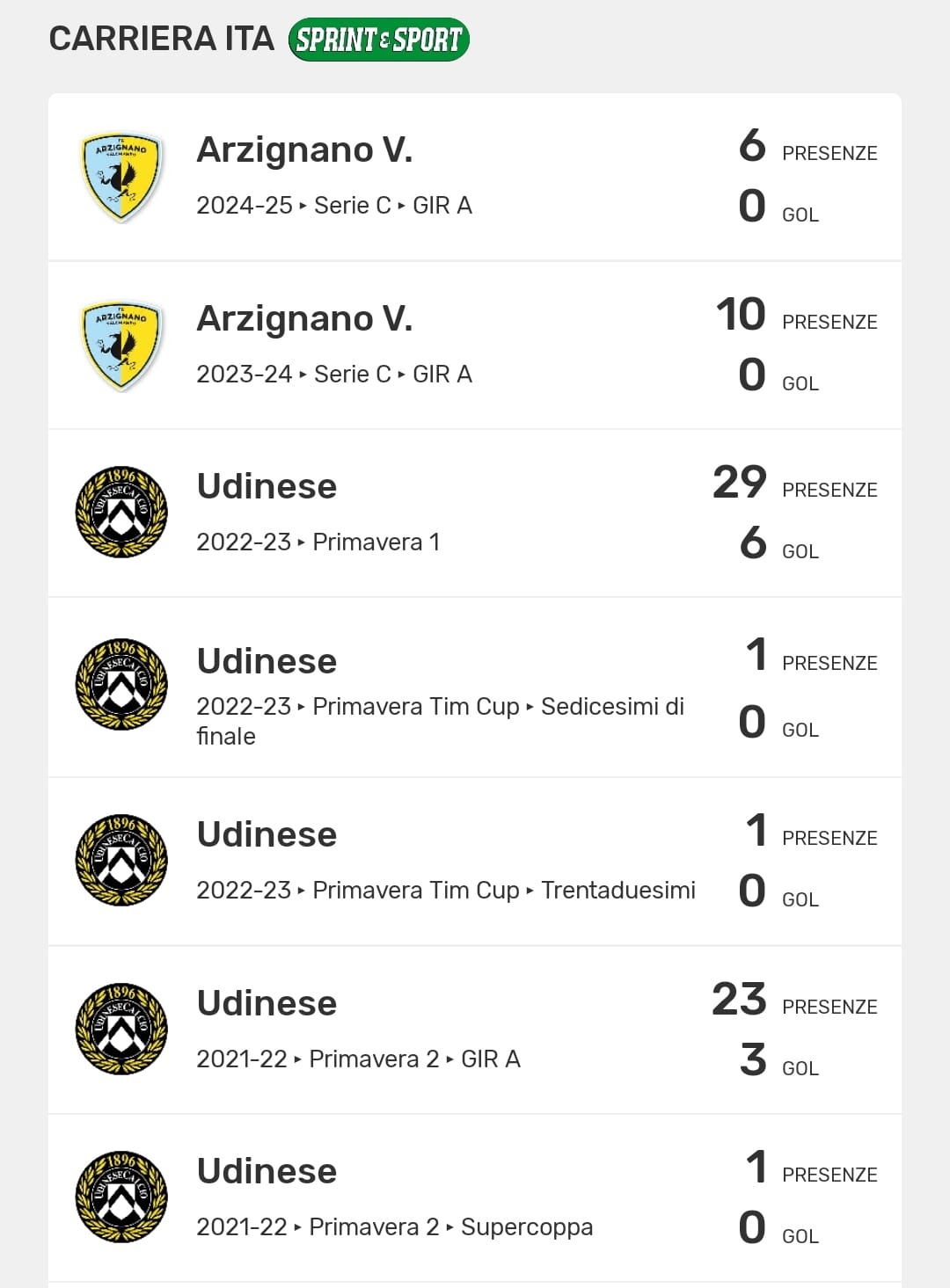Tap the Sprint e Sport badge
The height and width of the screenshot is (1288, 950).
point(379,40)
